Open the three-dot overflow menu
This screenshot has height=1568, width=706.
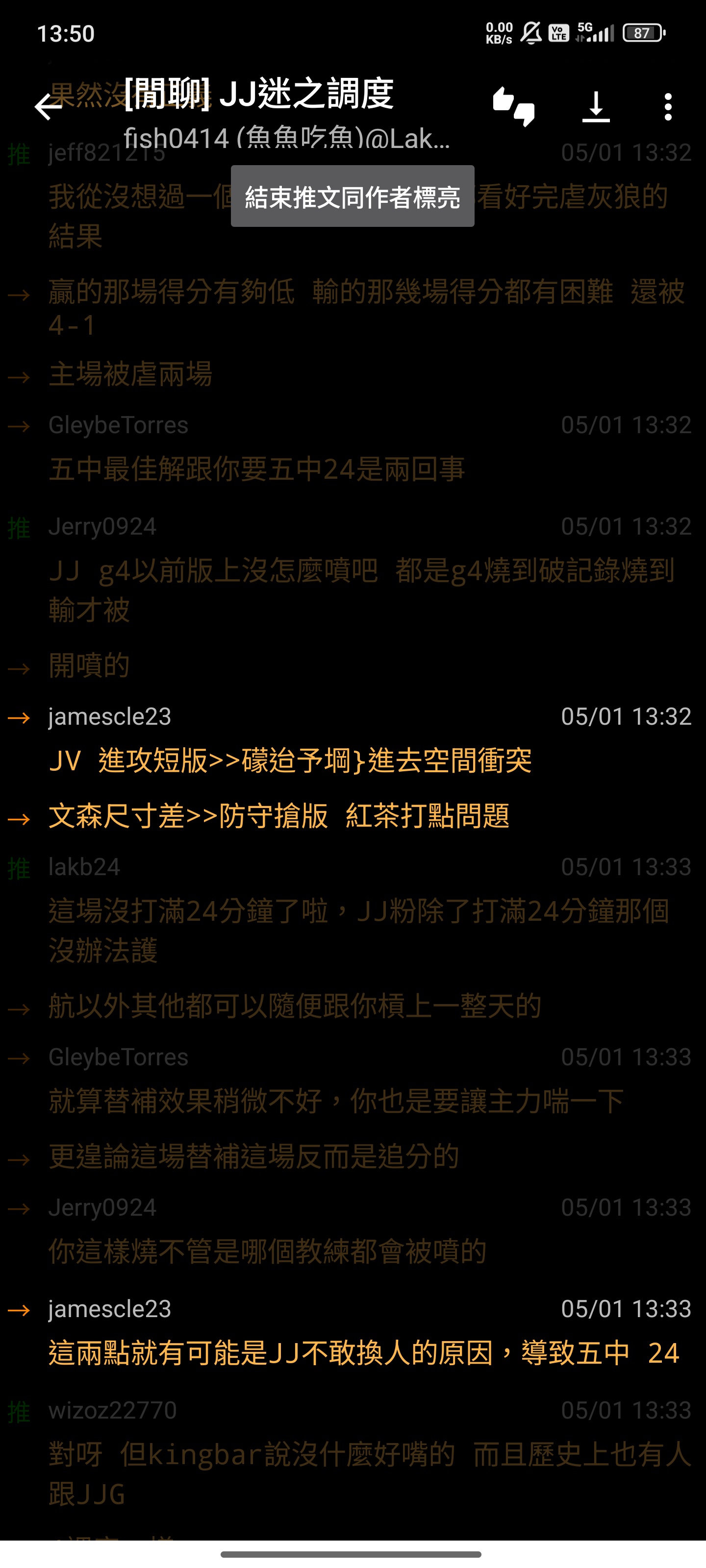(x=668, y=107)
